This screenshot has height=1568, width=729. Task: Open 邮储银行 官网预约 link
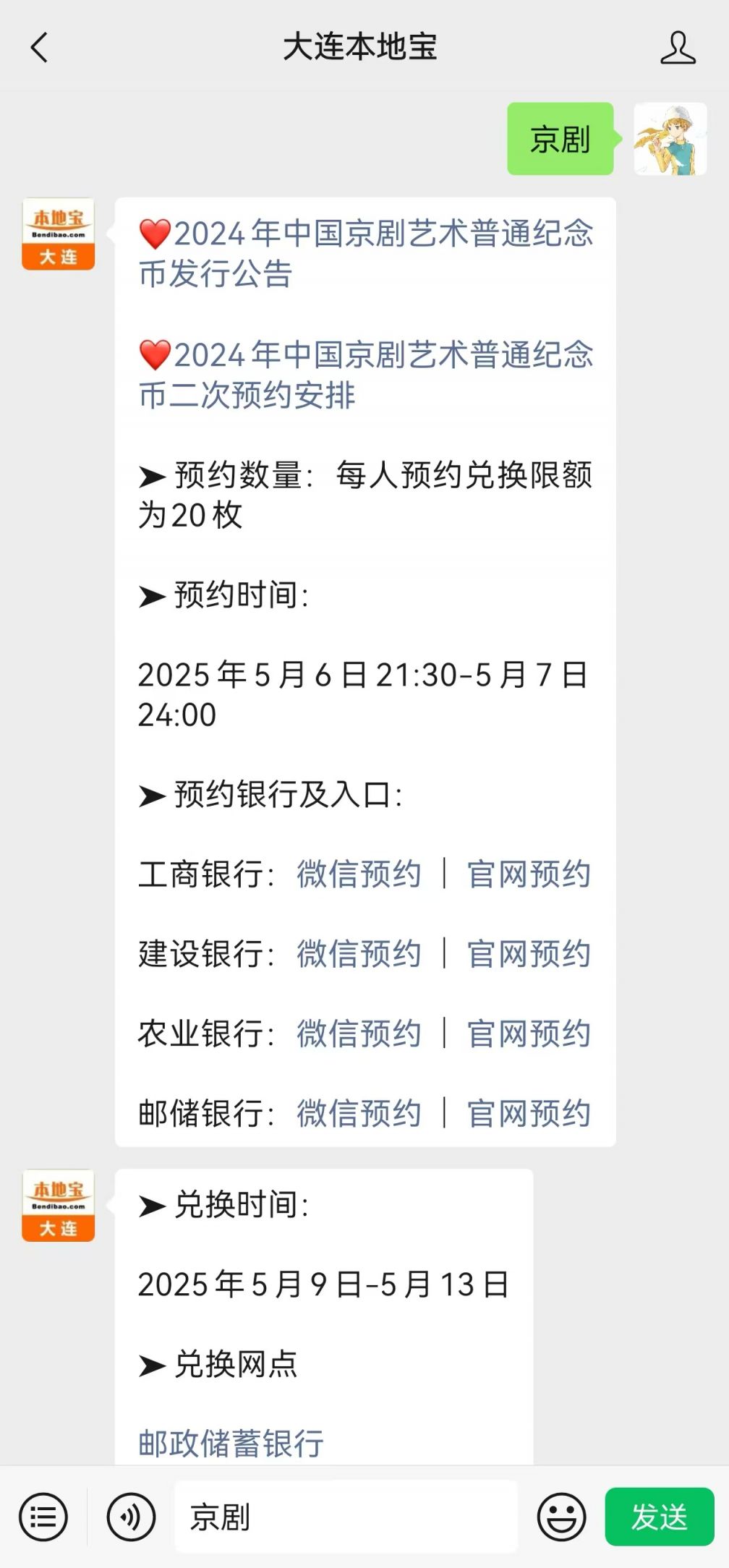(x=529, y=1113)
